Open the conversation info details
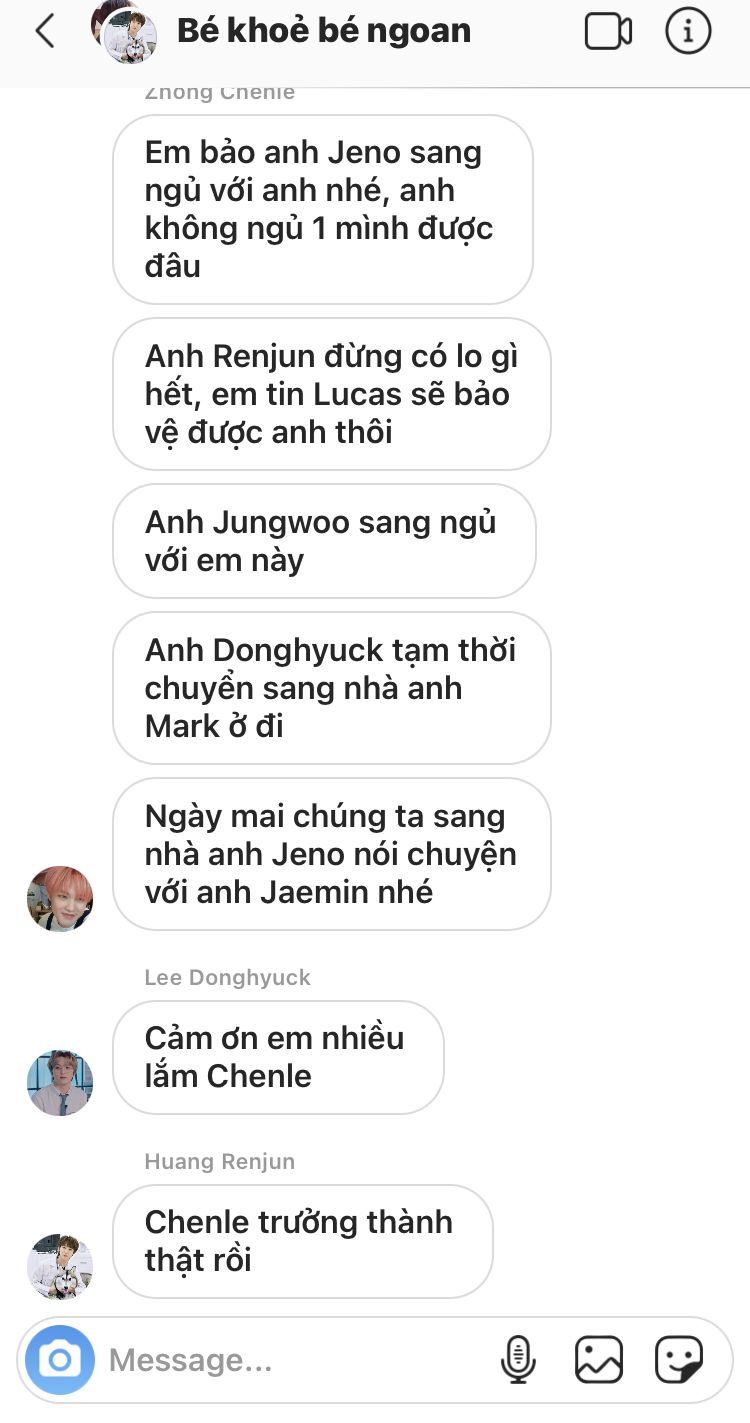Screen dimensions: 750x1423 (688, 32)
